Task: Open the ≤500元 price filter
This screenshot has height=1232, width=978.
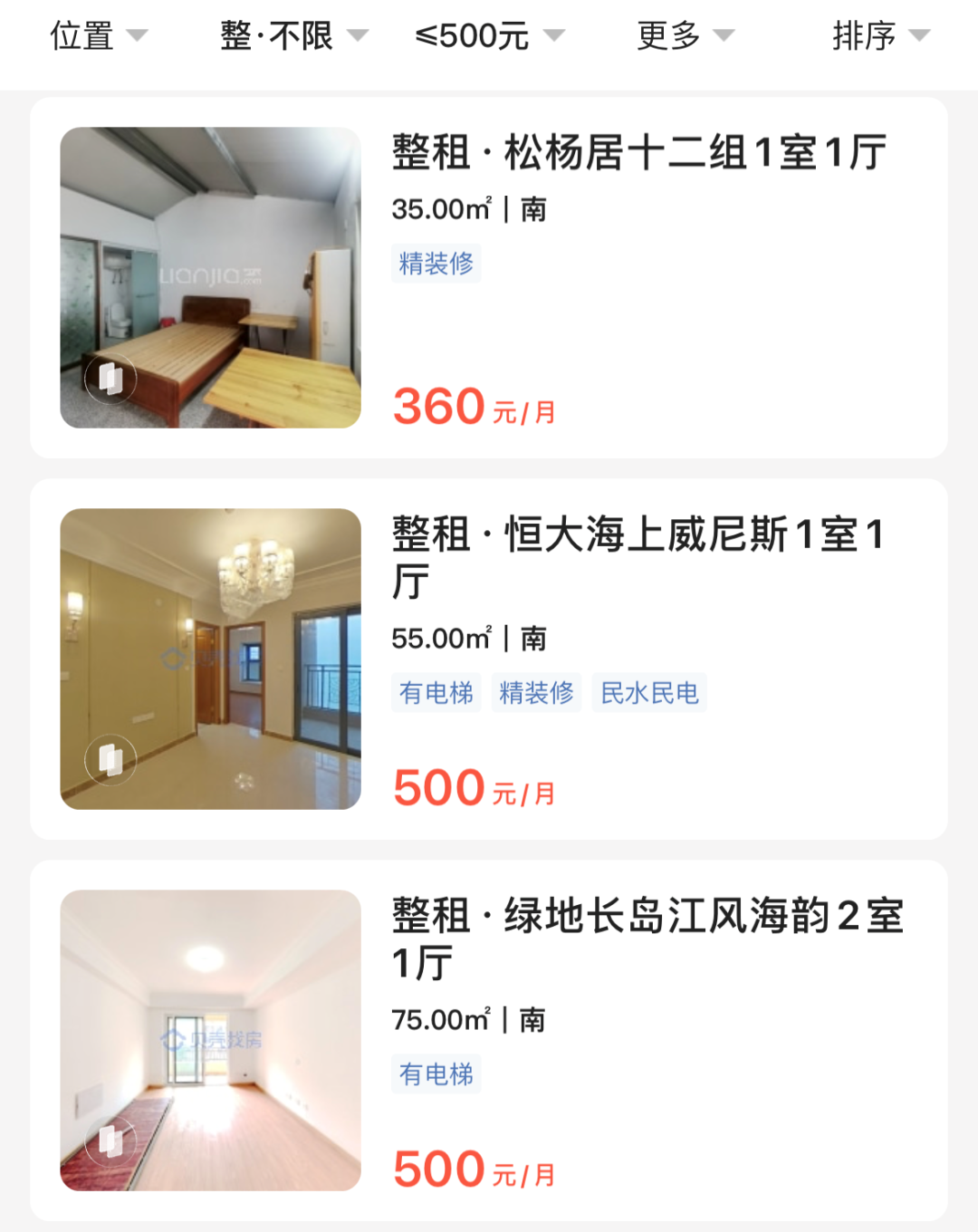Action: (x=489, y=36)
